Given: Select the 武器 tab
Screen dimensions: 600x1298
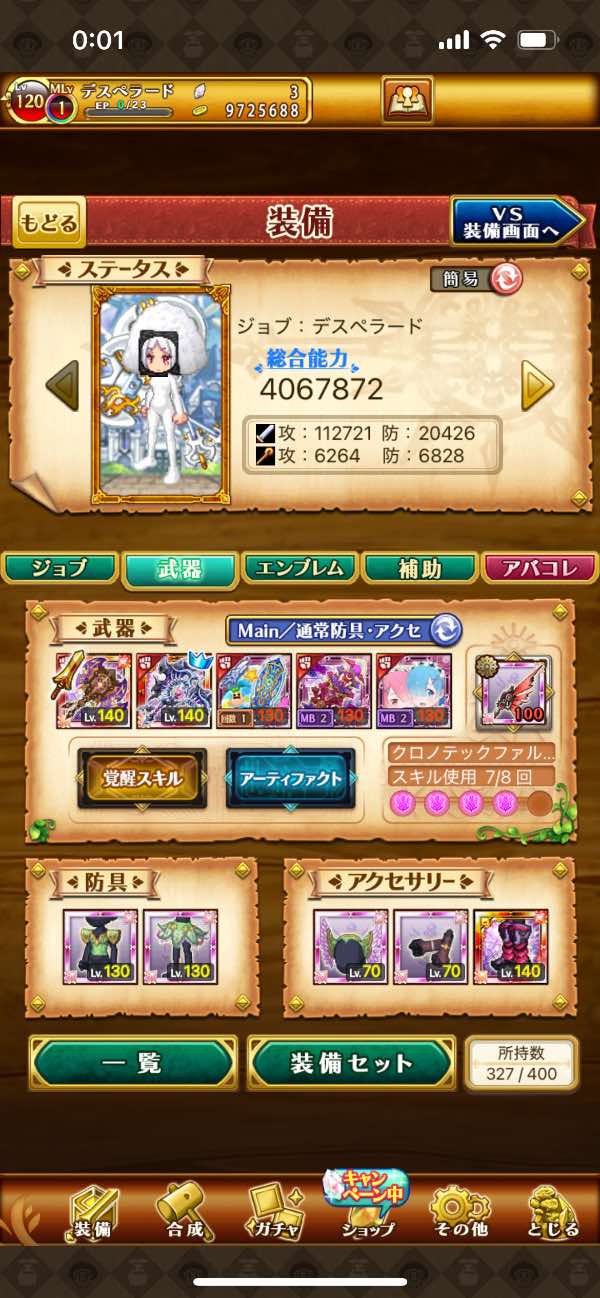Looking at the screenshot, I should [179, 569].
